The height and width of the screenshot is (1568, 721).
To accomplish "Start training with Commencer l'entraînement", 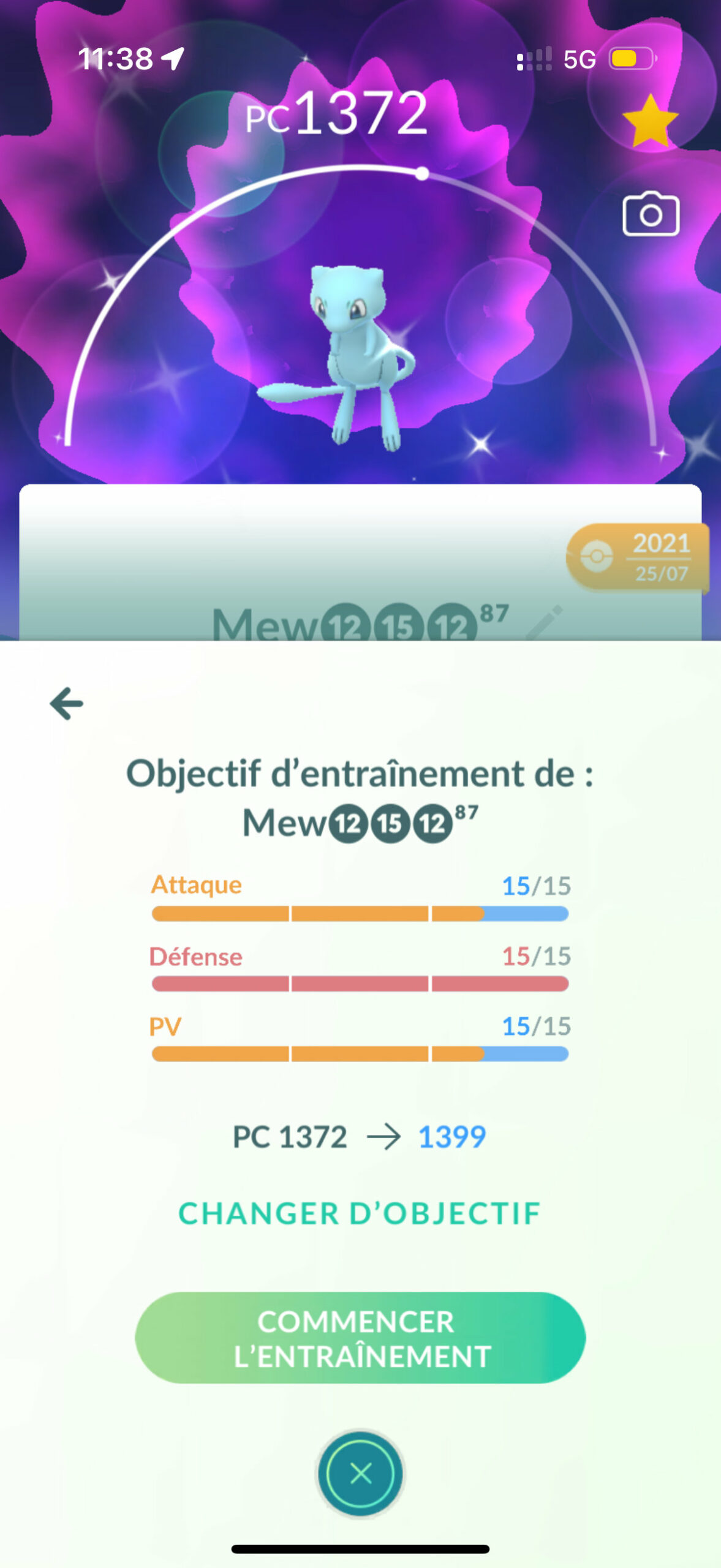I will (x=360, y=1338).
